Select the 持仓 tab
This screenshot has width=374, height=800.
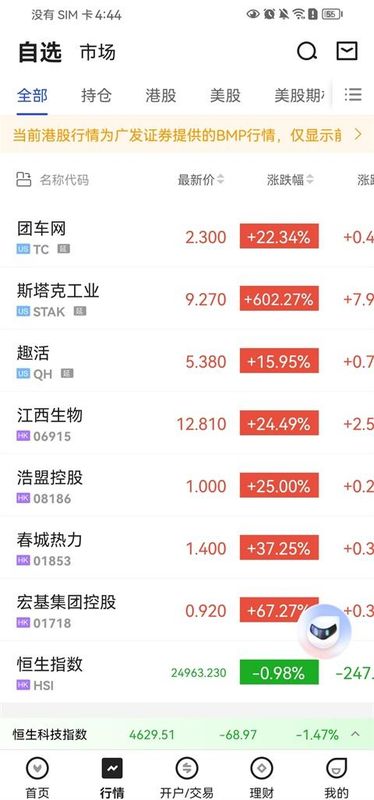96,95
